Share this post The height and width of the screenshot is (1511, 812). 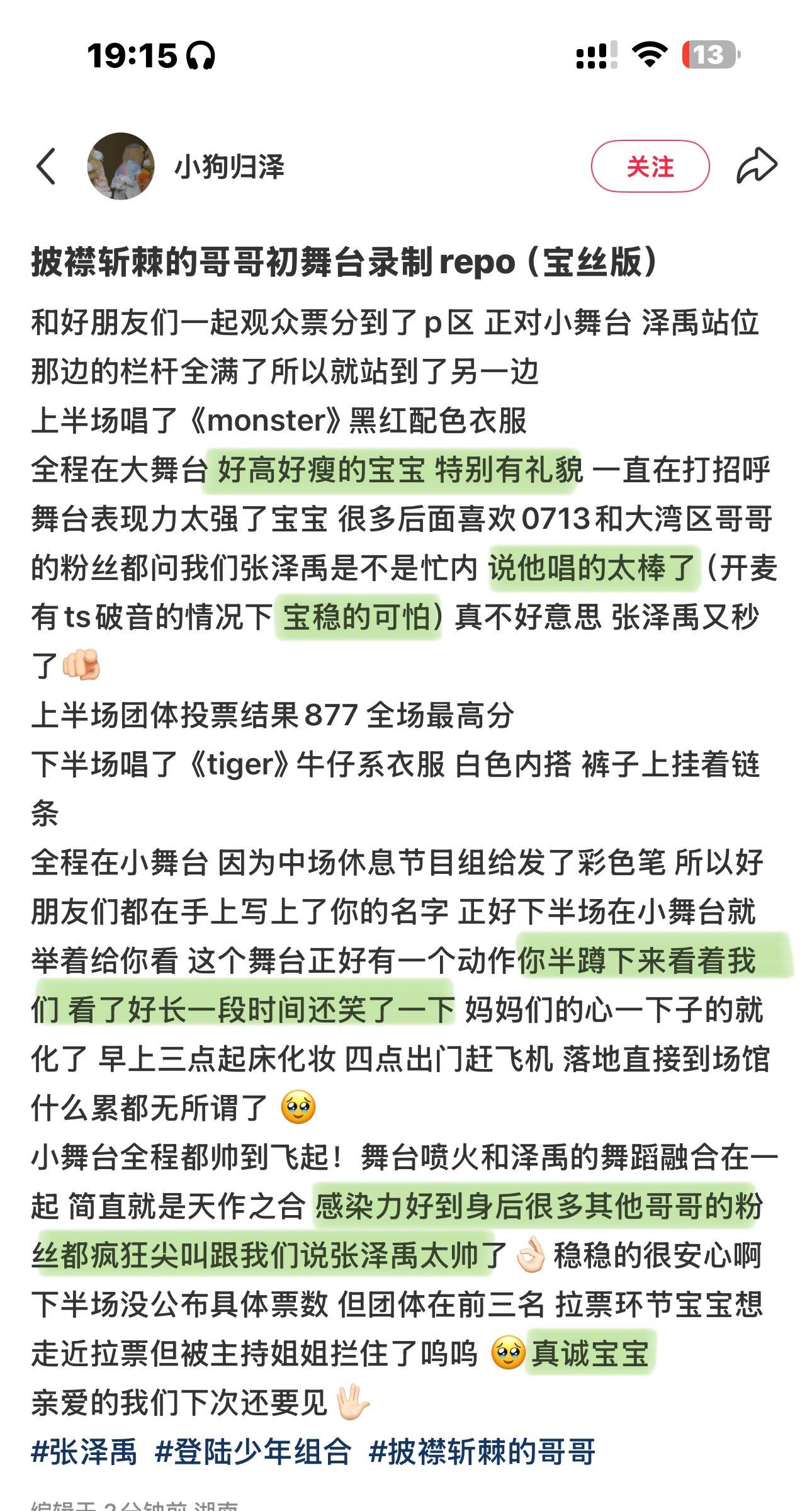tap(757, 166)
